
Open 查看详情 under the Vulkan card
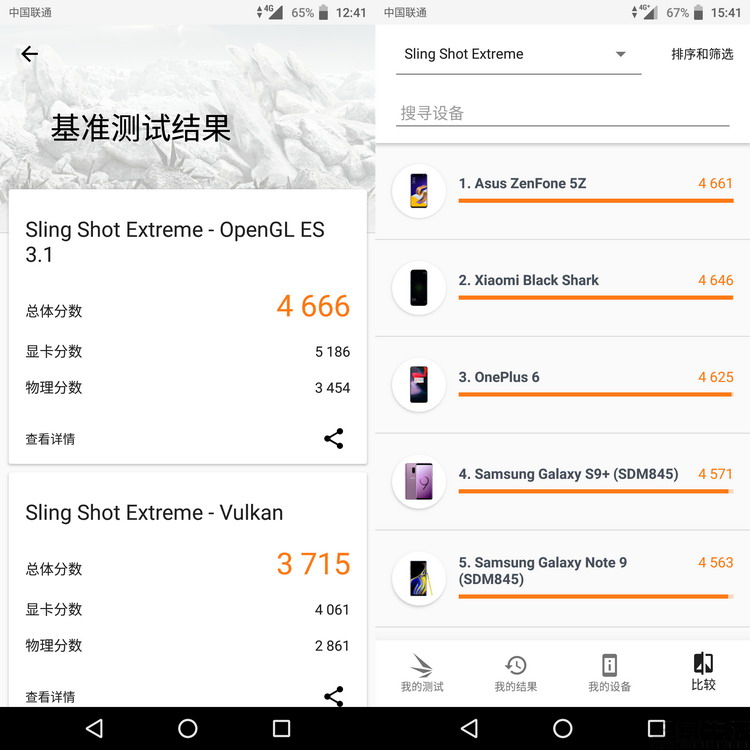[50, 696]
